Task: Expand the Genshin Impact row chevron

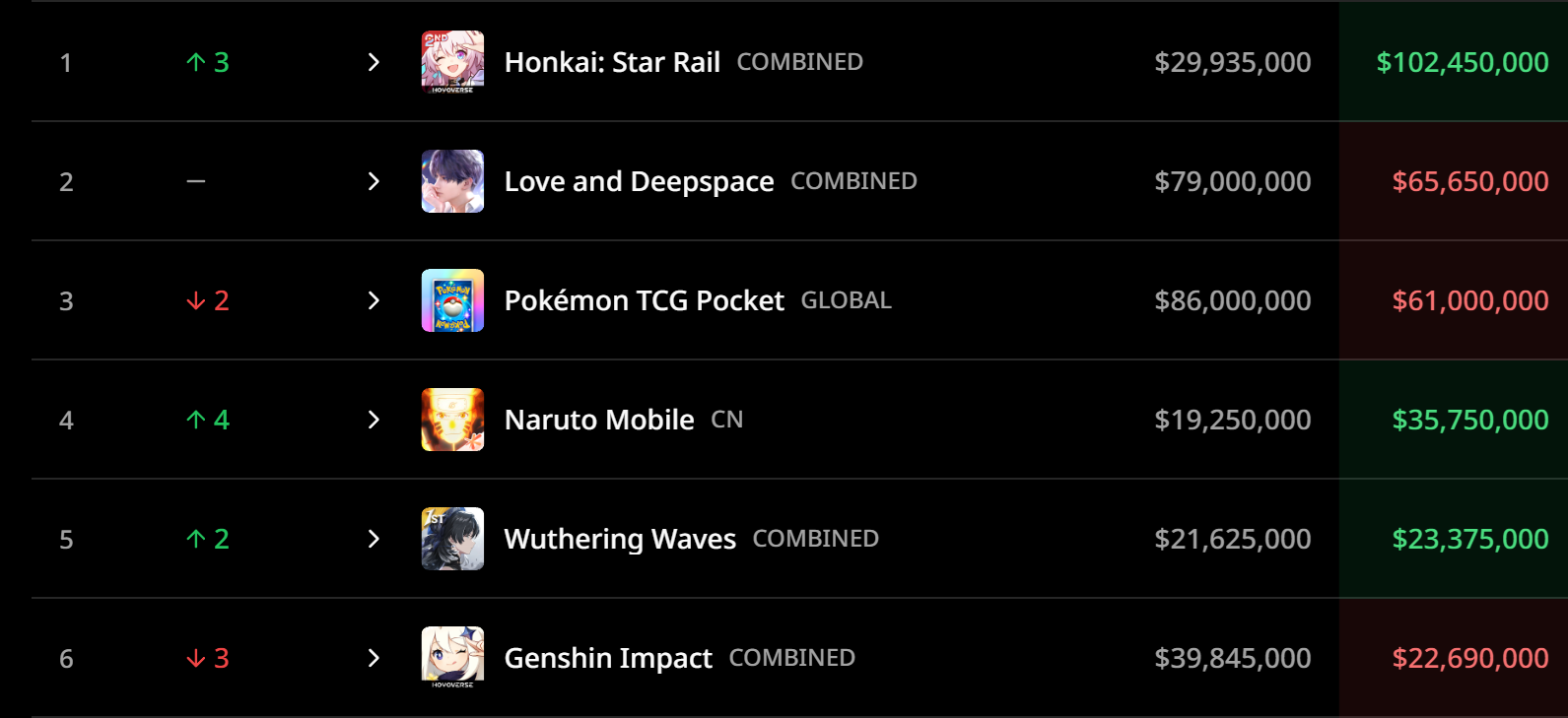Action: click(x=374, y=658)
